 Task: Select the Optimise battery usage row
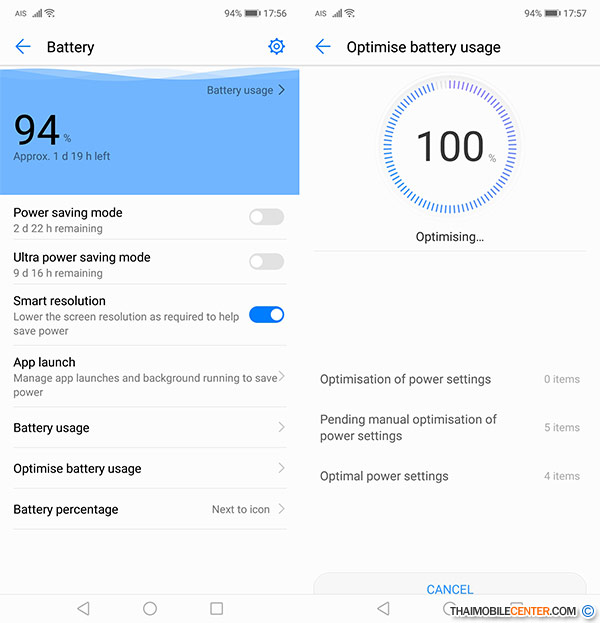(x=150, y=469)
